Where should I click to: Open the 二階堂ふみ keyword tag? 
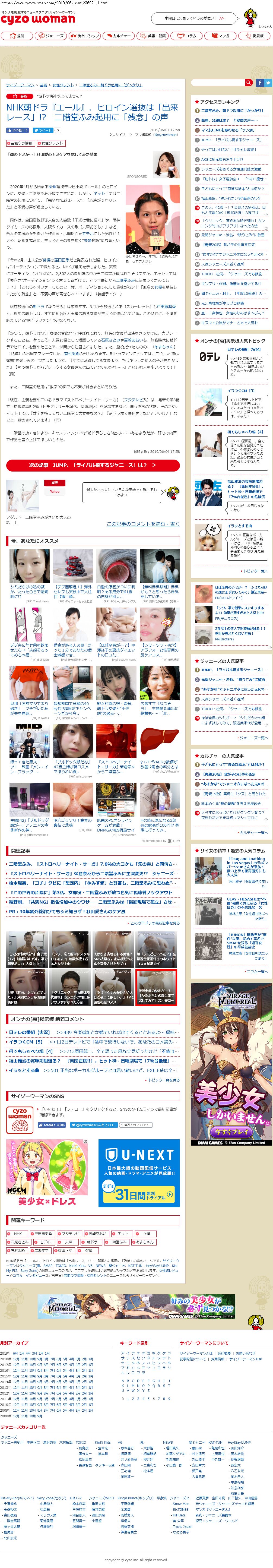[x=116, y=1241]
